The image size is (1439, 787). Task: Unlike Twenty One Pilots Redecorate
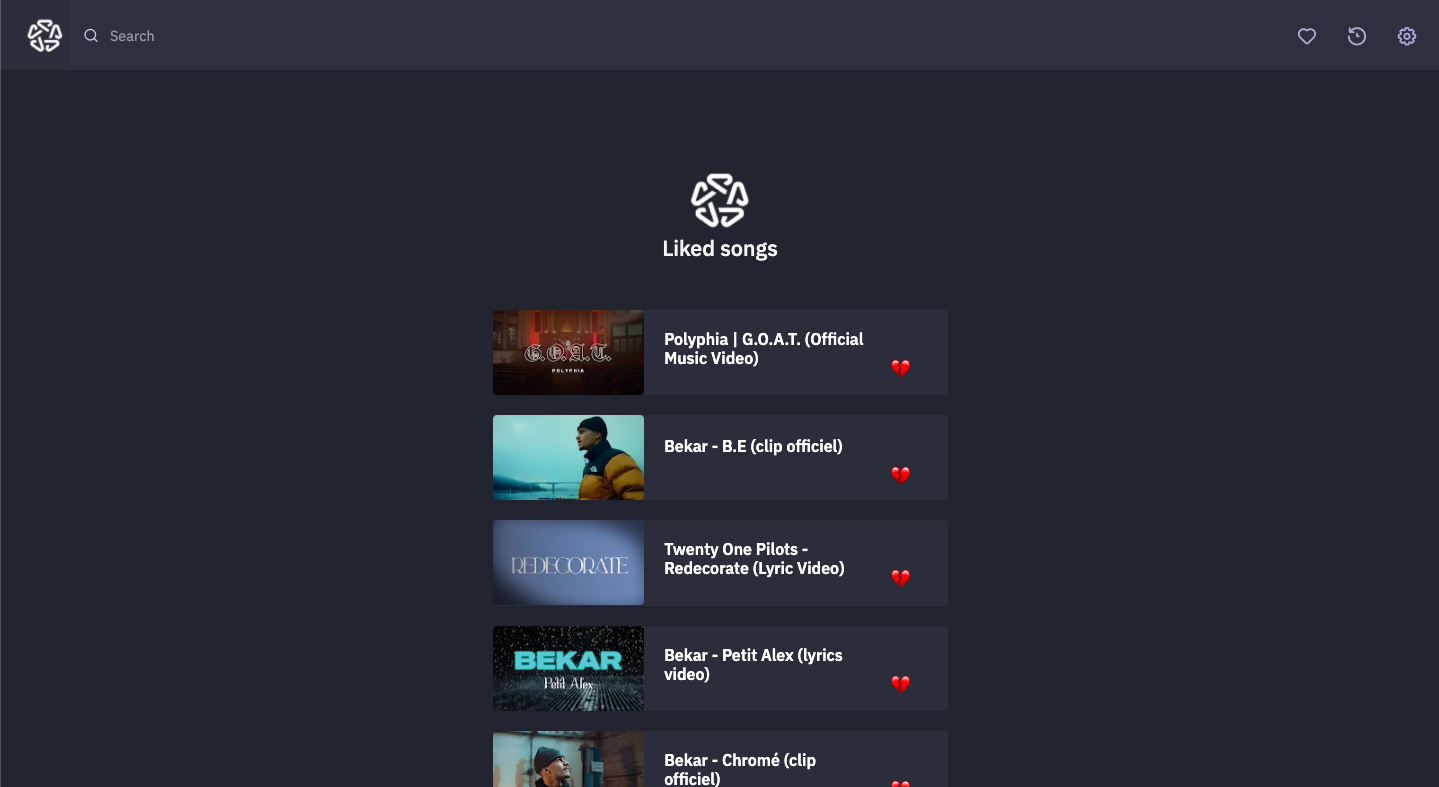point(900,578)
